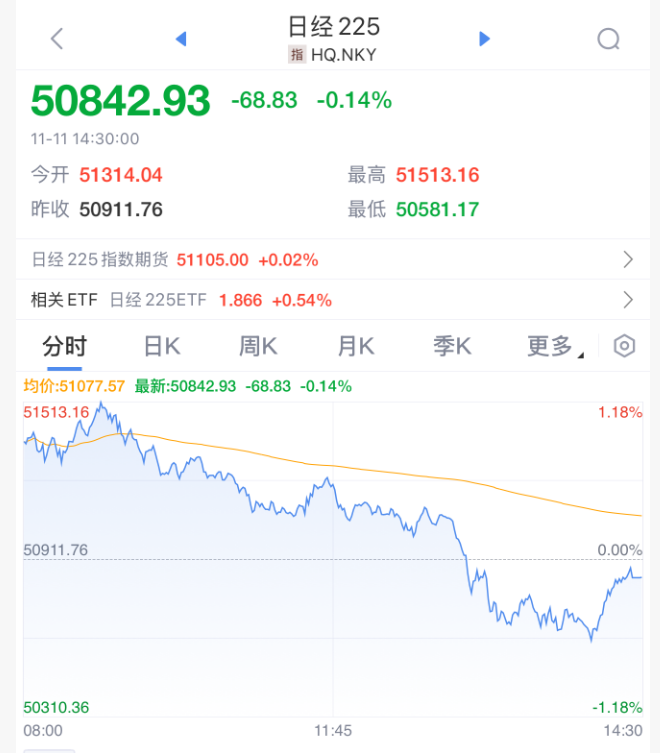This screenshot has width=660, height=753.
Task: Switch to the 月K chart tab
Action: coord(354,347)
